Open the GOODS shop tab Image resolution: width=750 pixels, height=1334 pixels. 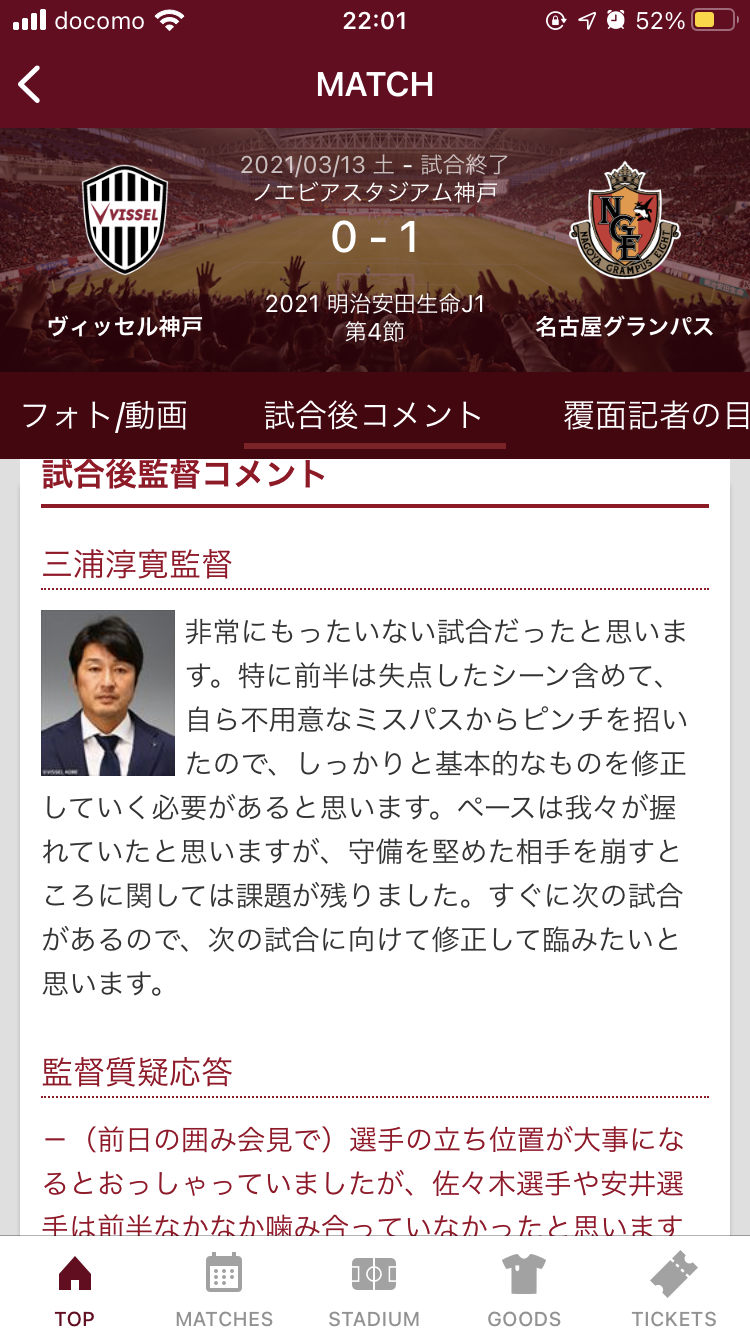[524, 1289]
